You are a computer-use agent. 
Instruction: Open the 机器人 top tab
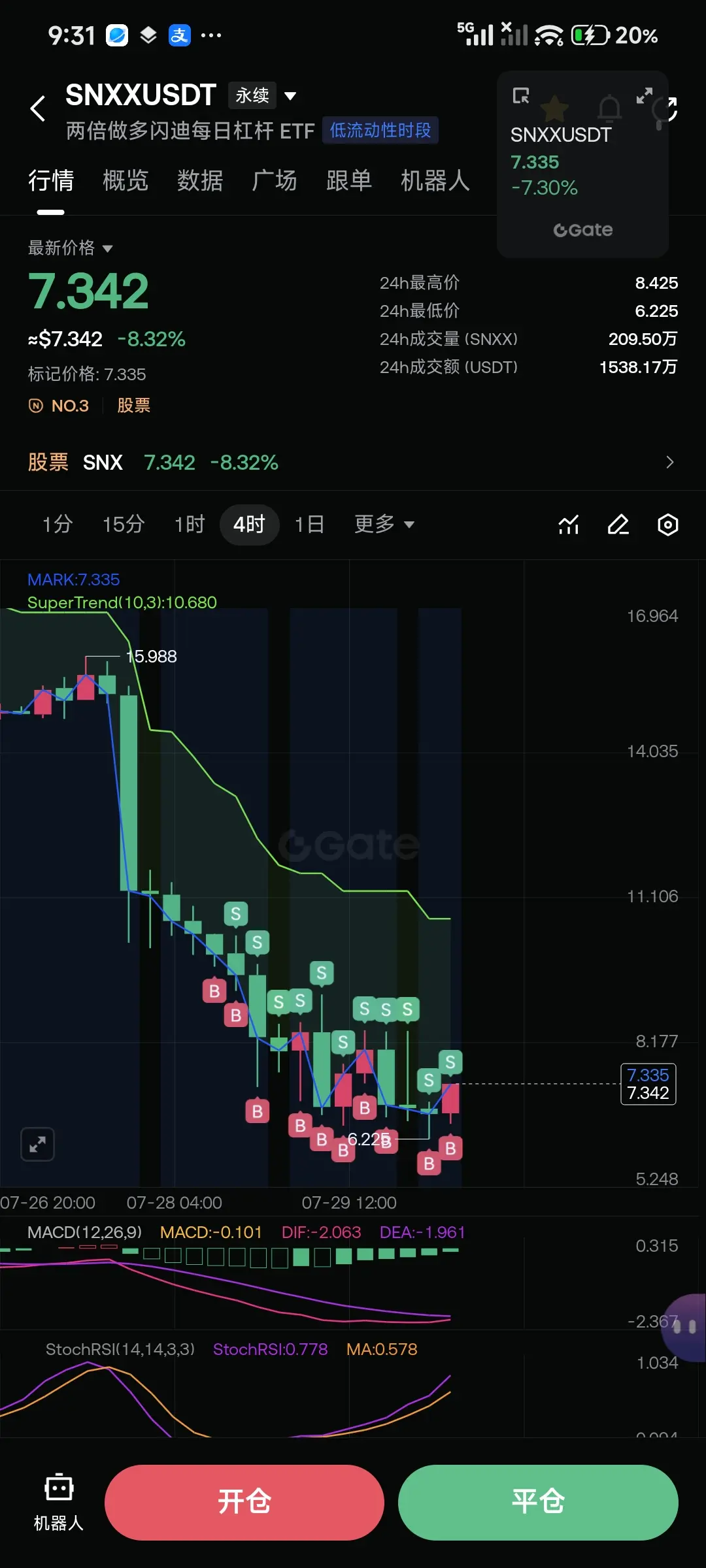[435, 181]
